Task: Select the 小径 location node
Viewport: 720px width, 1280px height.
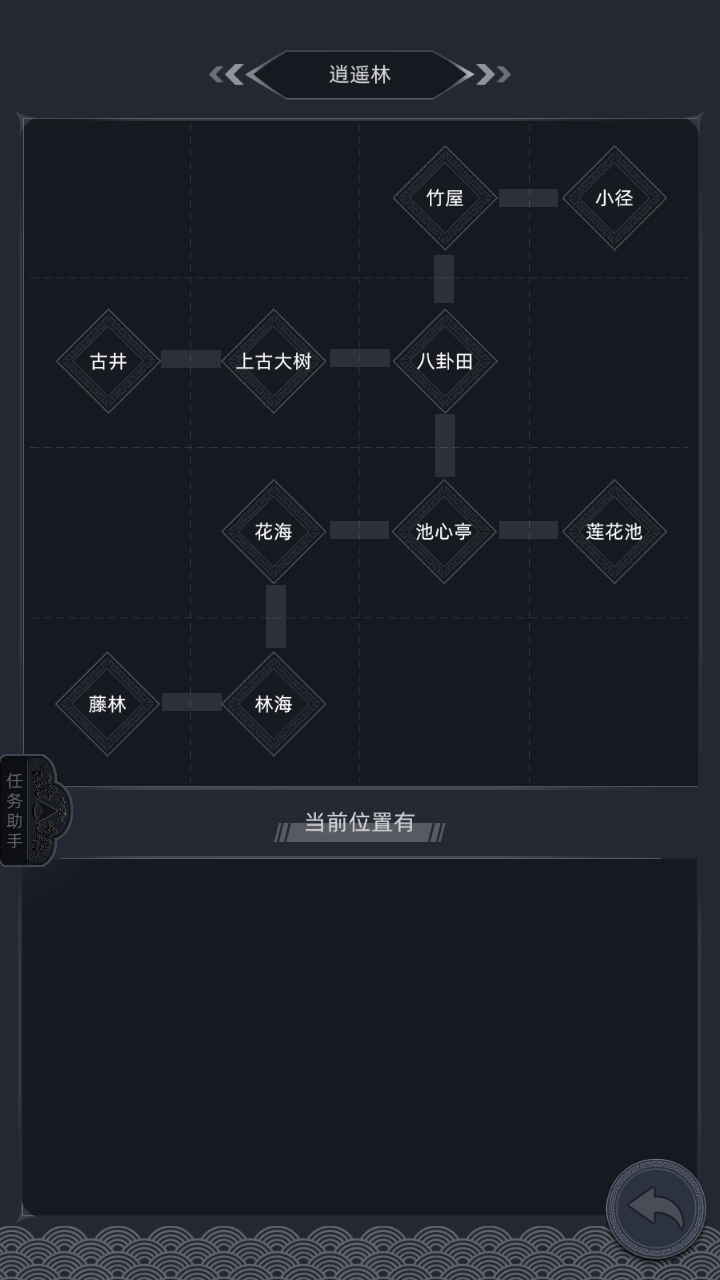Action: (x=614, y=198)
